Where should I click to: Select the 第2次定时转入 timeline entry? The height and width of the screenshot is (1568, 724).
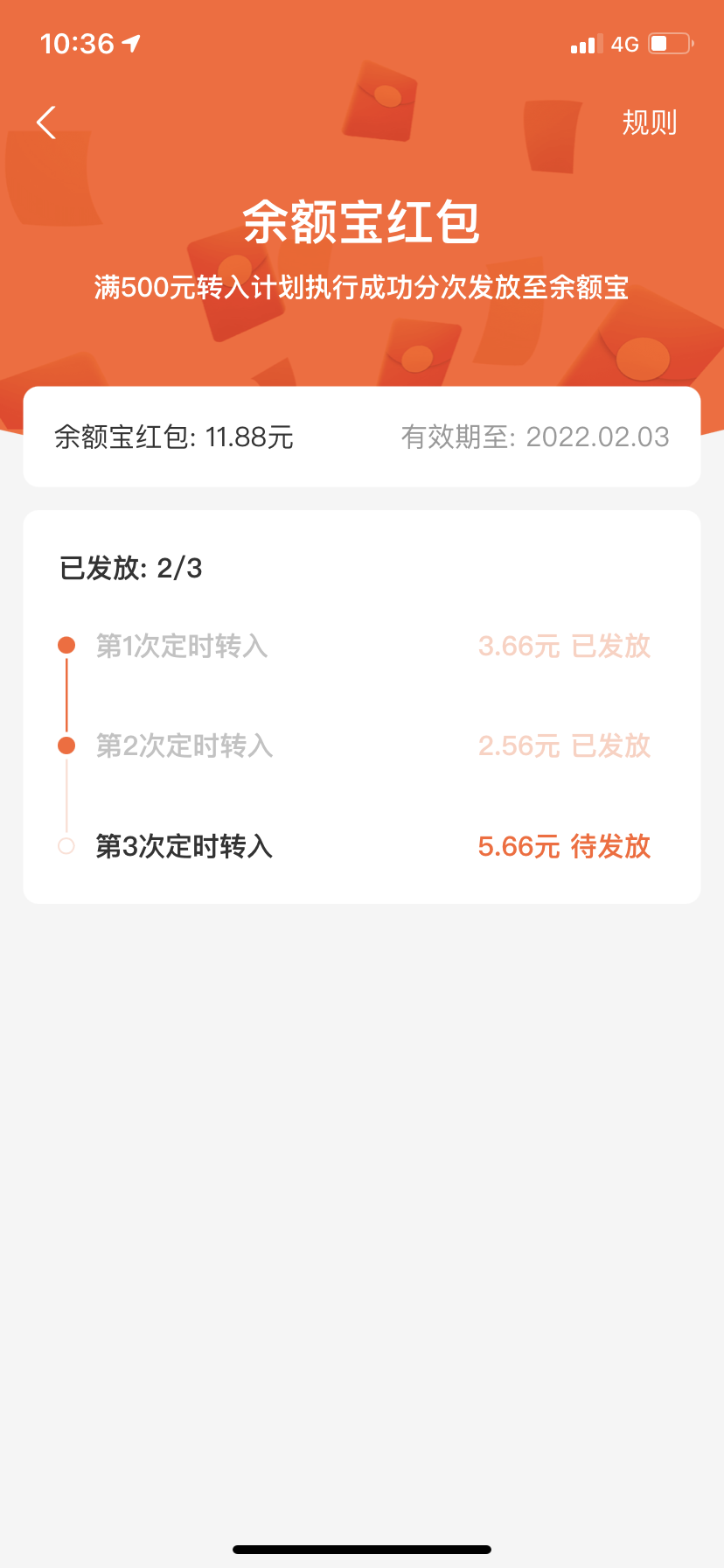pyautogui.click(x=185, y=746)
